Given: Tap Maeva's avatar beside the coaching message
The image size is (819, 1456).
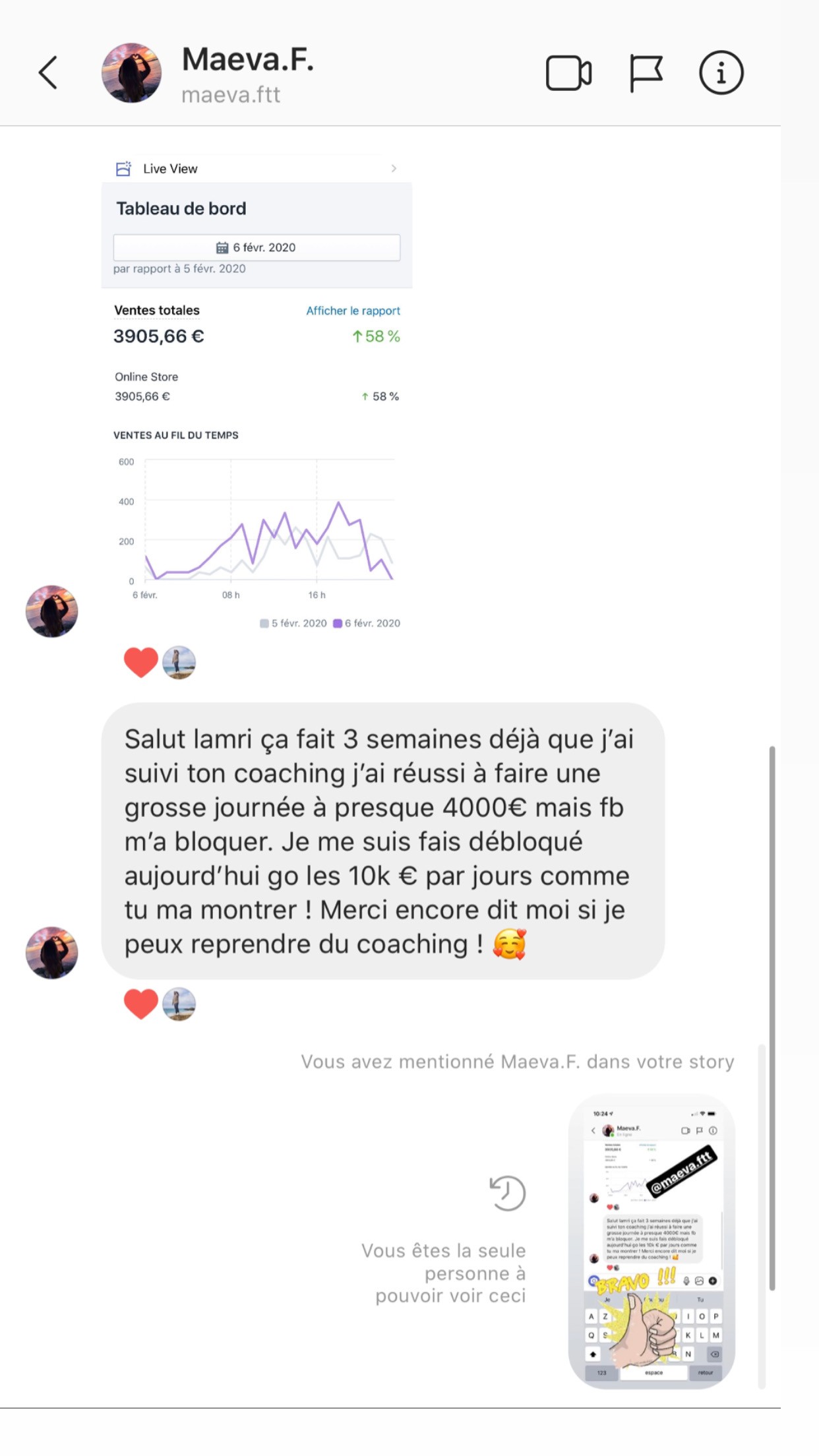Looking at the screenshot, I should click(51, 953).
